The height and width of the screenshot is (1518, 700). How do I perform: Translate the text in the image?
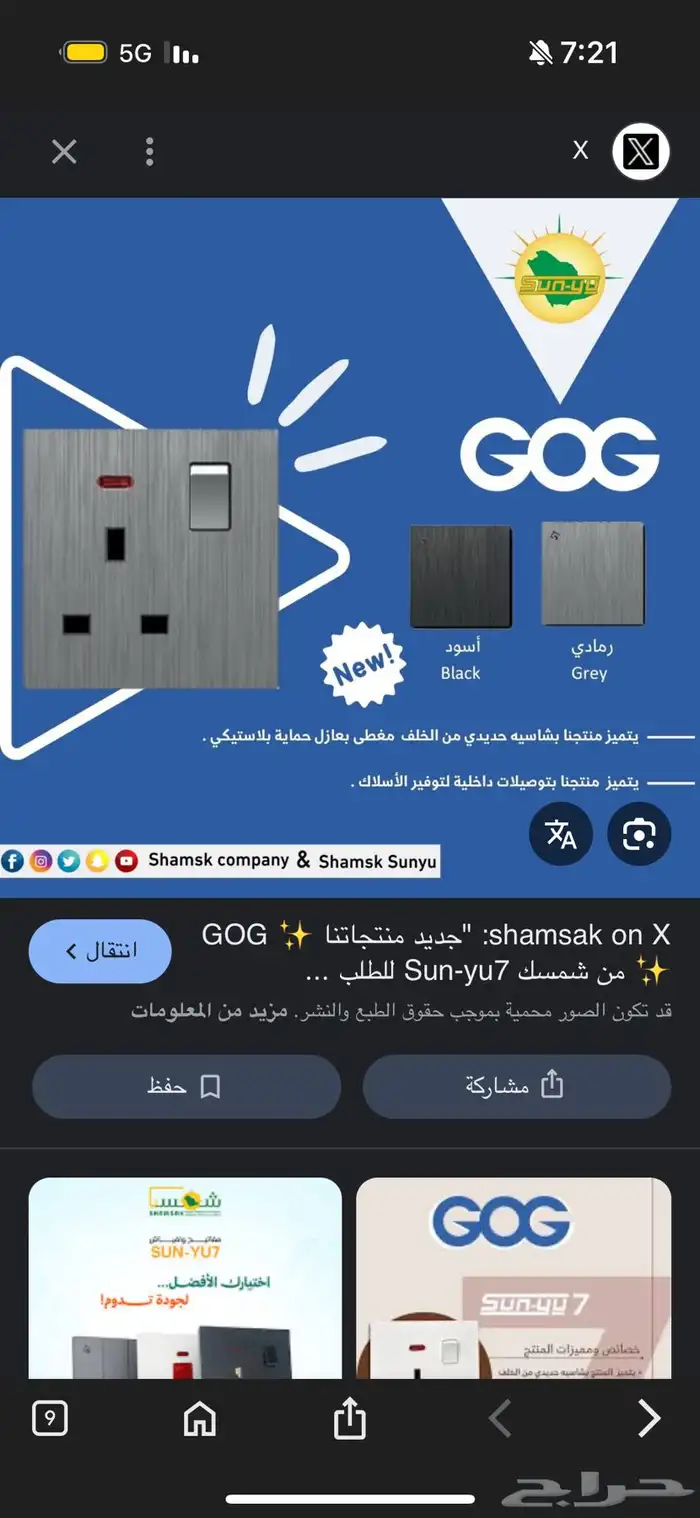pyautogui.click(x=561, y=834)
